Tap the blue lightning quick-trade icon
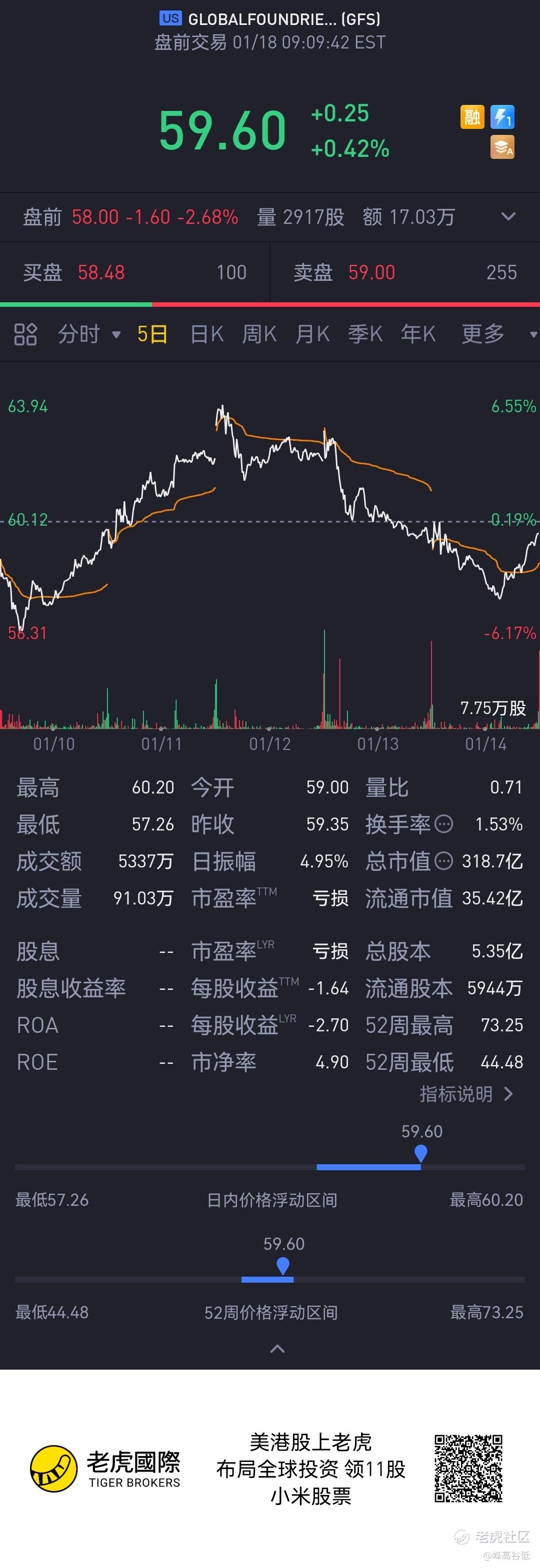540x1568 pixels. (503, 116)
